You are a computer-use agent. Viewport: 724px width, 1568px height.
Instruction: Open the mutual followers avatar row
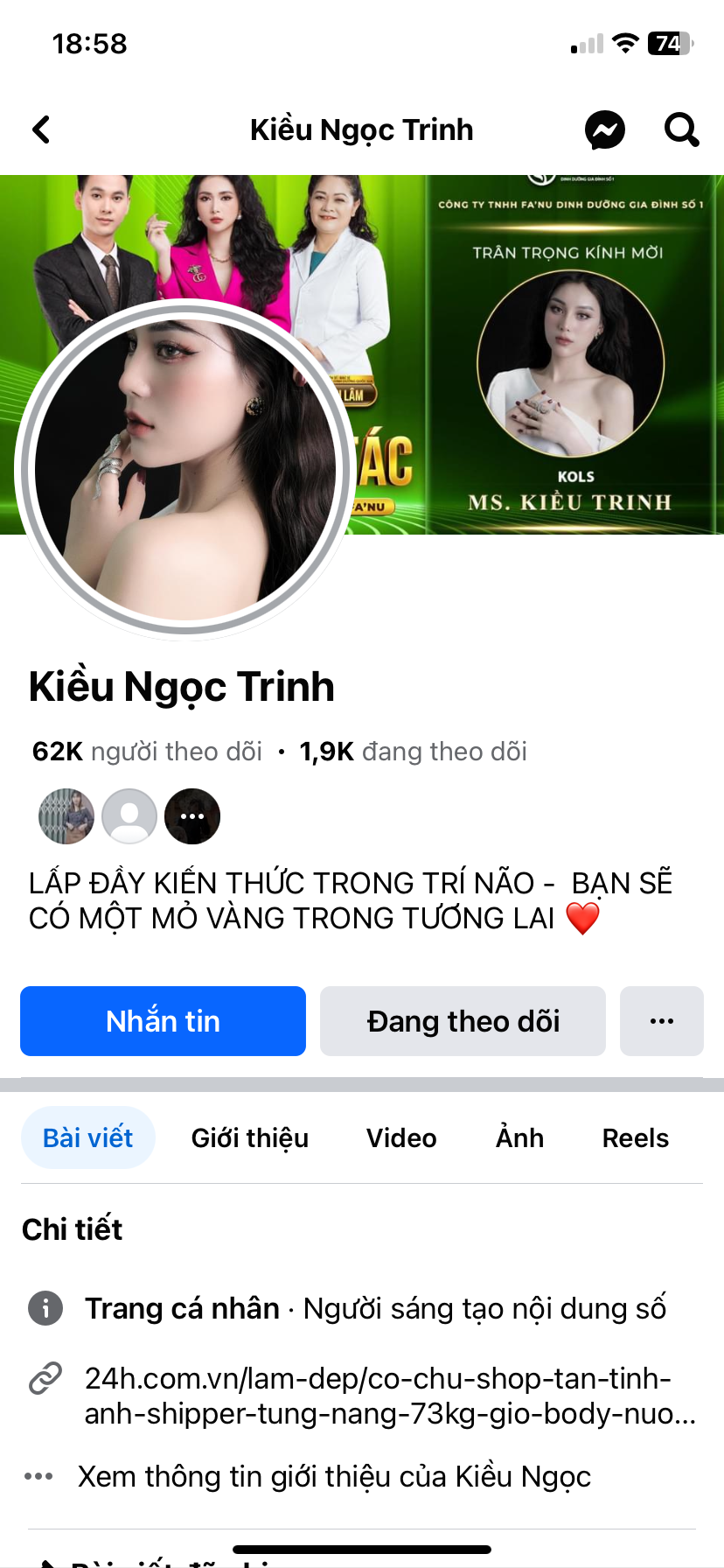[129, 816]
